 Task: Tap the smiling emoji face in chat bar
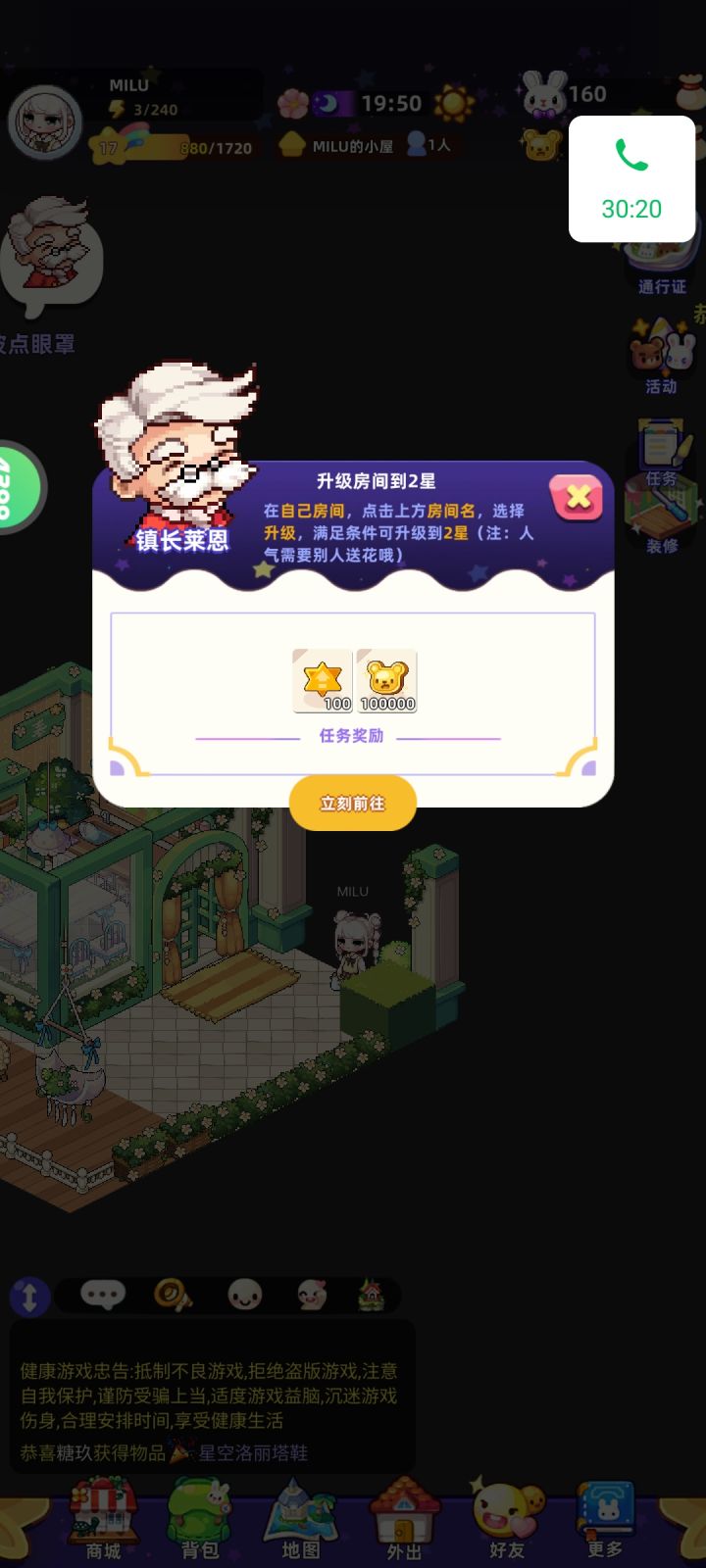pos(243,1296)
